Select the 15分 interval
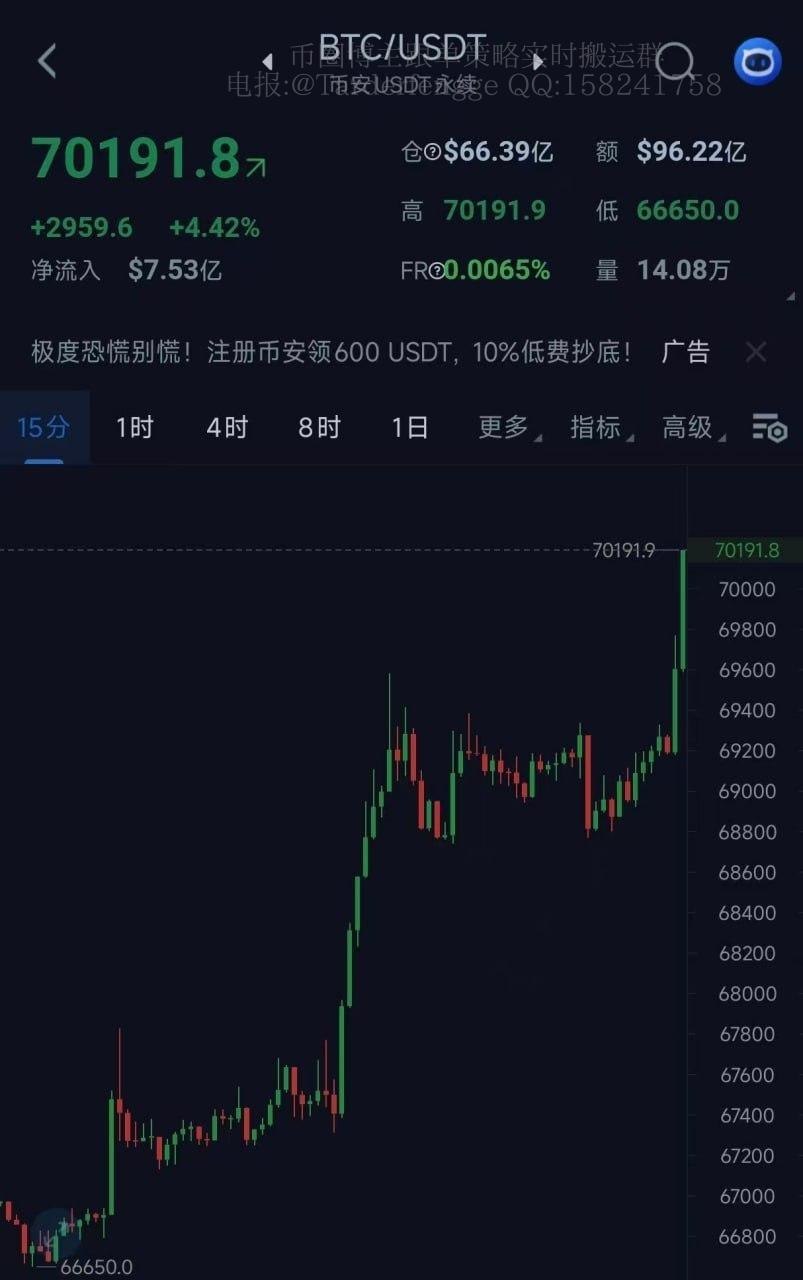The image size is (803, 1280). [x=43, y=428]
